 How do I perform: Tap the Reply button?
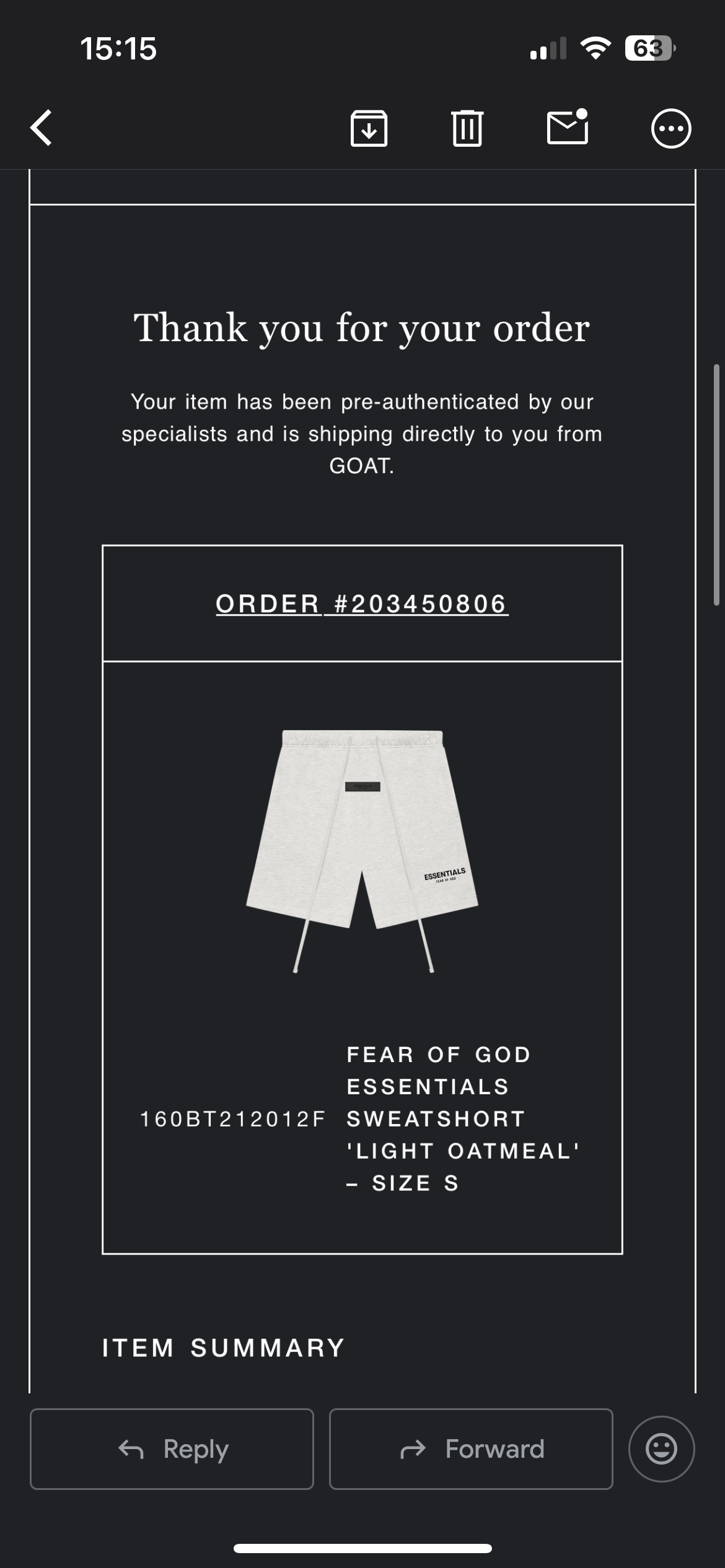(172, 1449)
